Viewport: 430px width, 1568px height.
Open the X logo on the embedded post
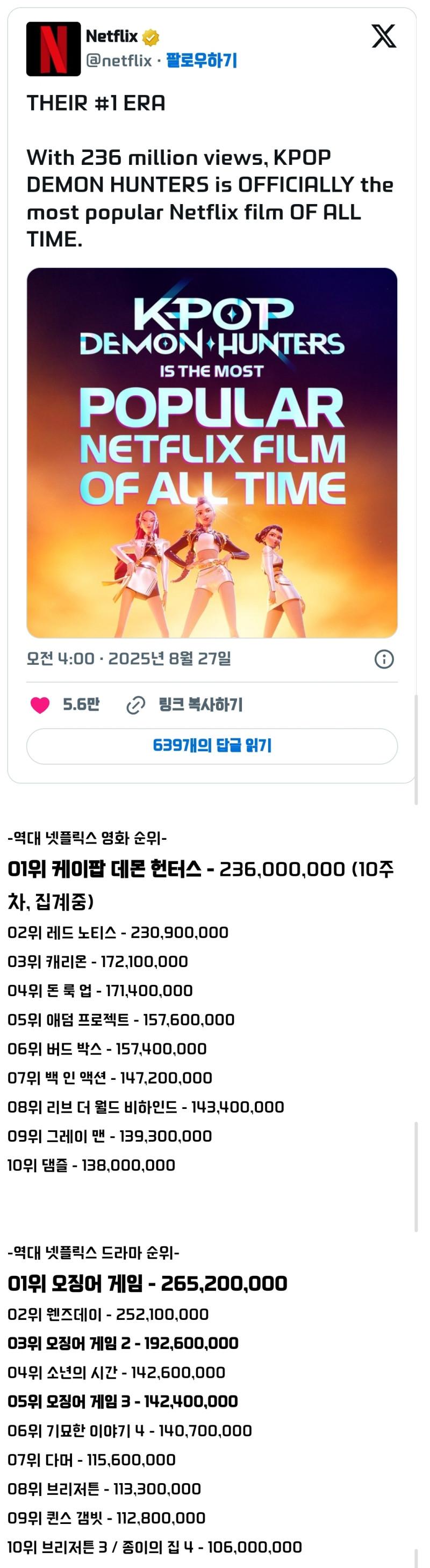[384, 37]
